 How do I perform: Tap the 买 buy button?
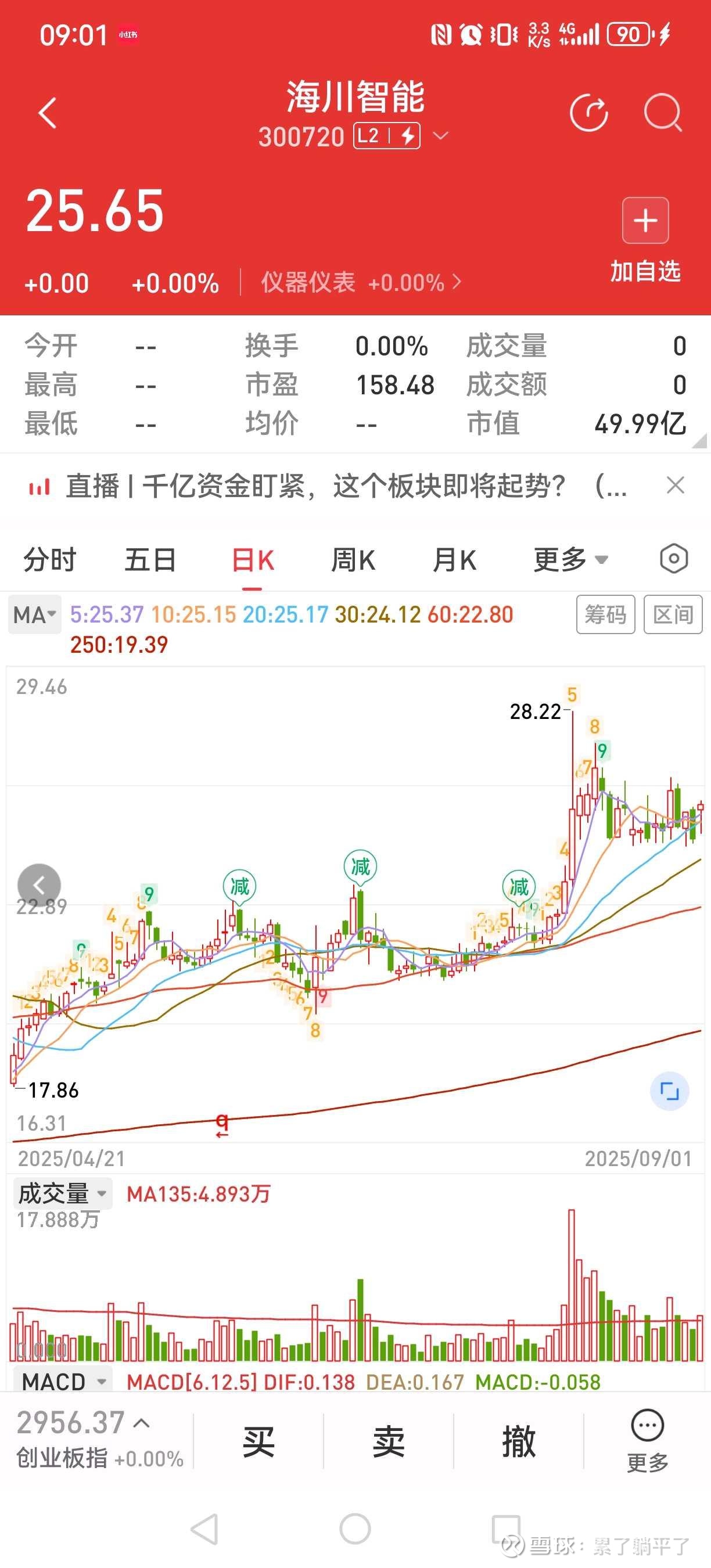point(258,1442)
